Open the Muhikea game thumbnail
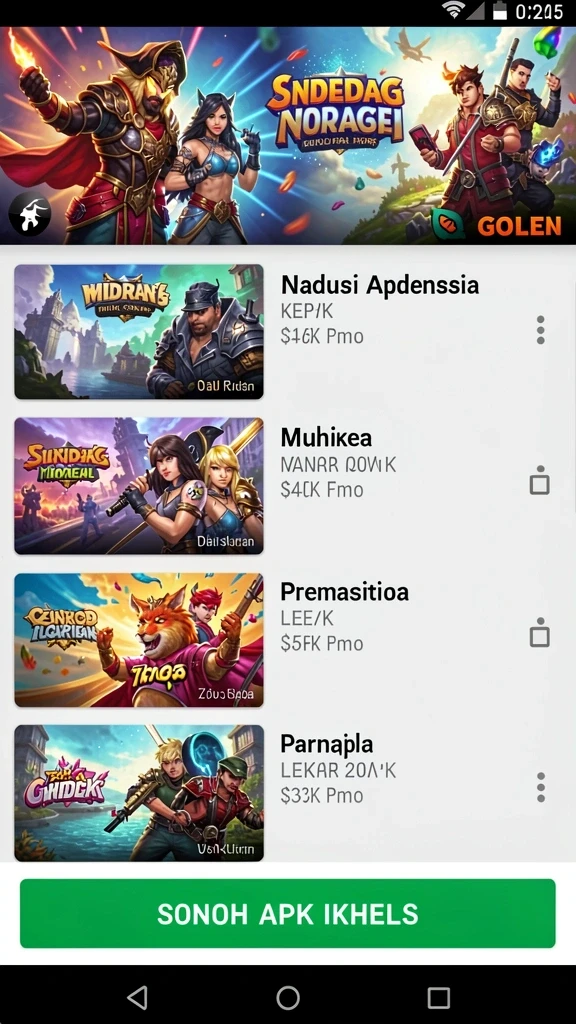Image resolution: width=576 pixels, height=1024 pixels. tap(139, 486)
